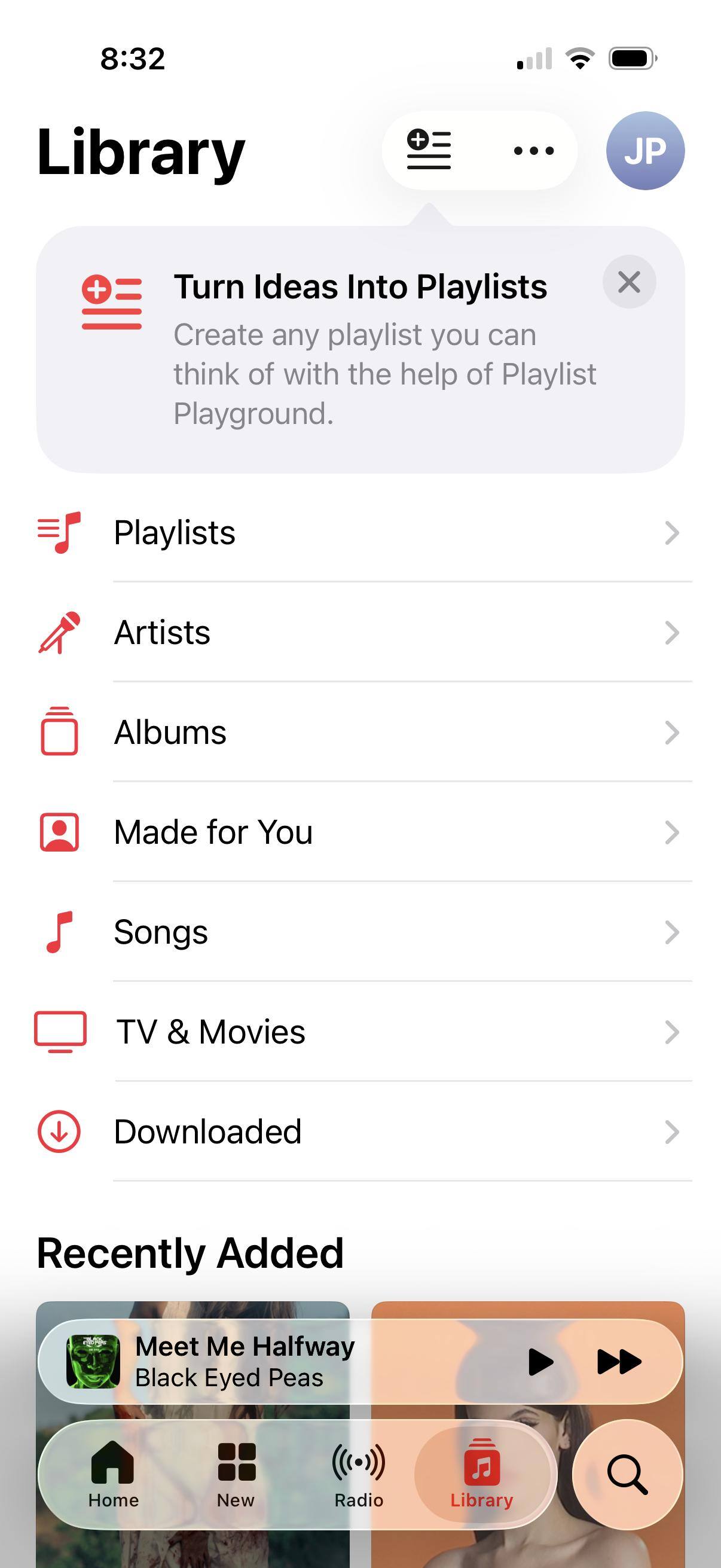The width and height of the screenshot is (721, 1568).
Task: Open the JP account profile
Action: pyautogui.click(x=645, y=150)
